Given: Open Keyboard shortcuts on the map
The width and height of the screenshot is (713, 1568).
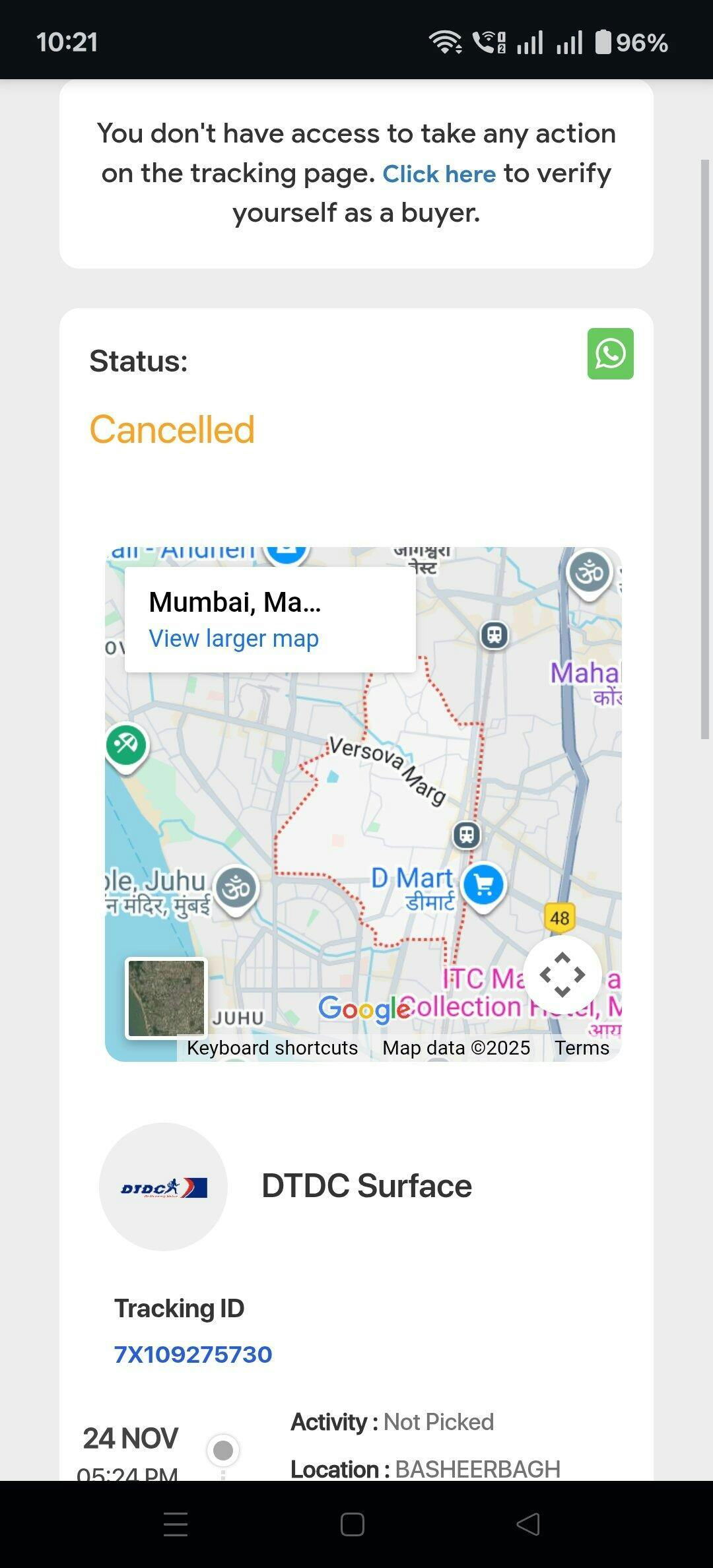Looking at the screenshot, I should (x=272, y=1048).
